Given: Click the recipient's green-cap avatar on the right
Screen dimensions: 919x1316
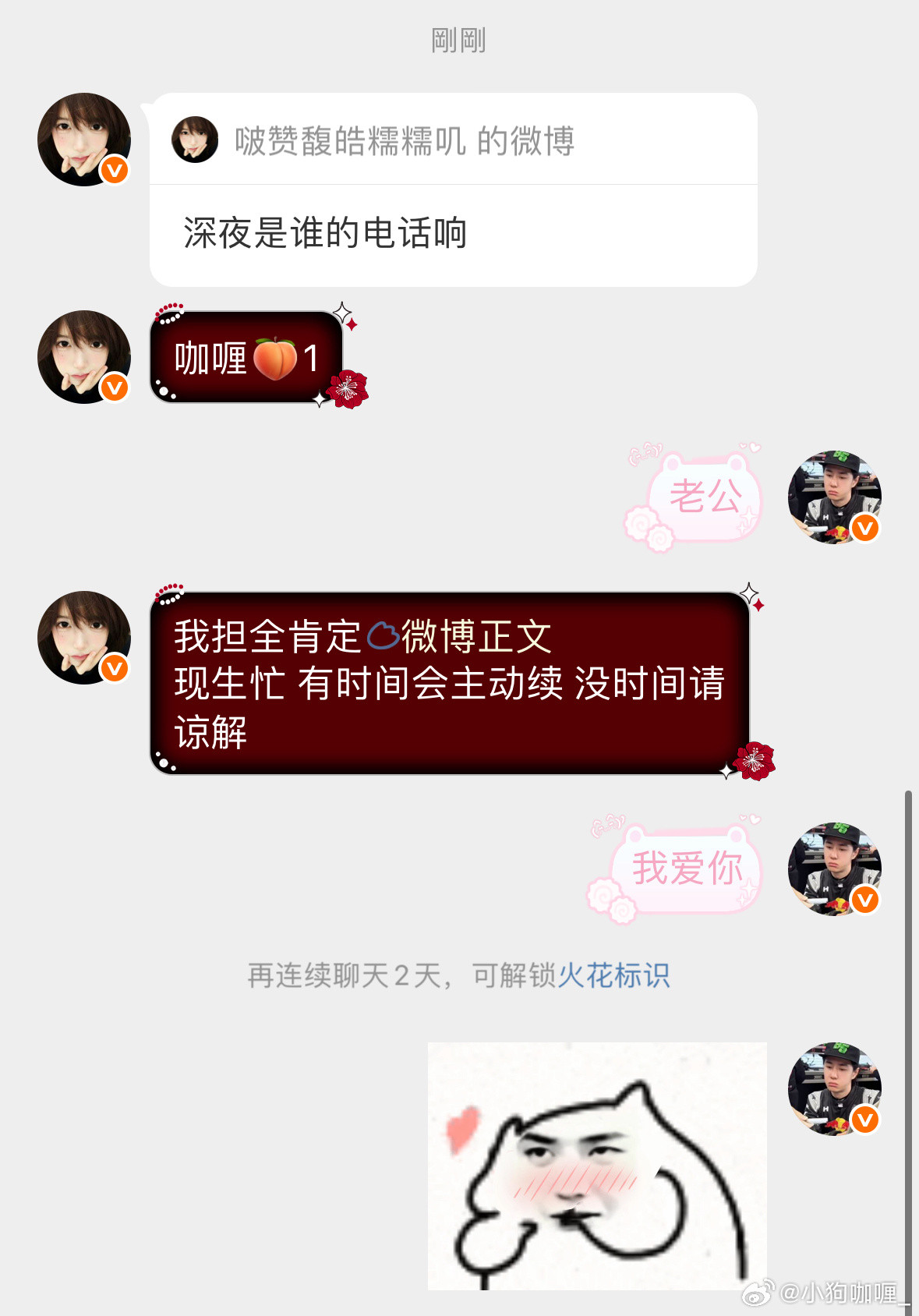Looking at the screenshot, I should click(x=833, y=497).
